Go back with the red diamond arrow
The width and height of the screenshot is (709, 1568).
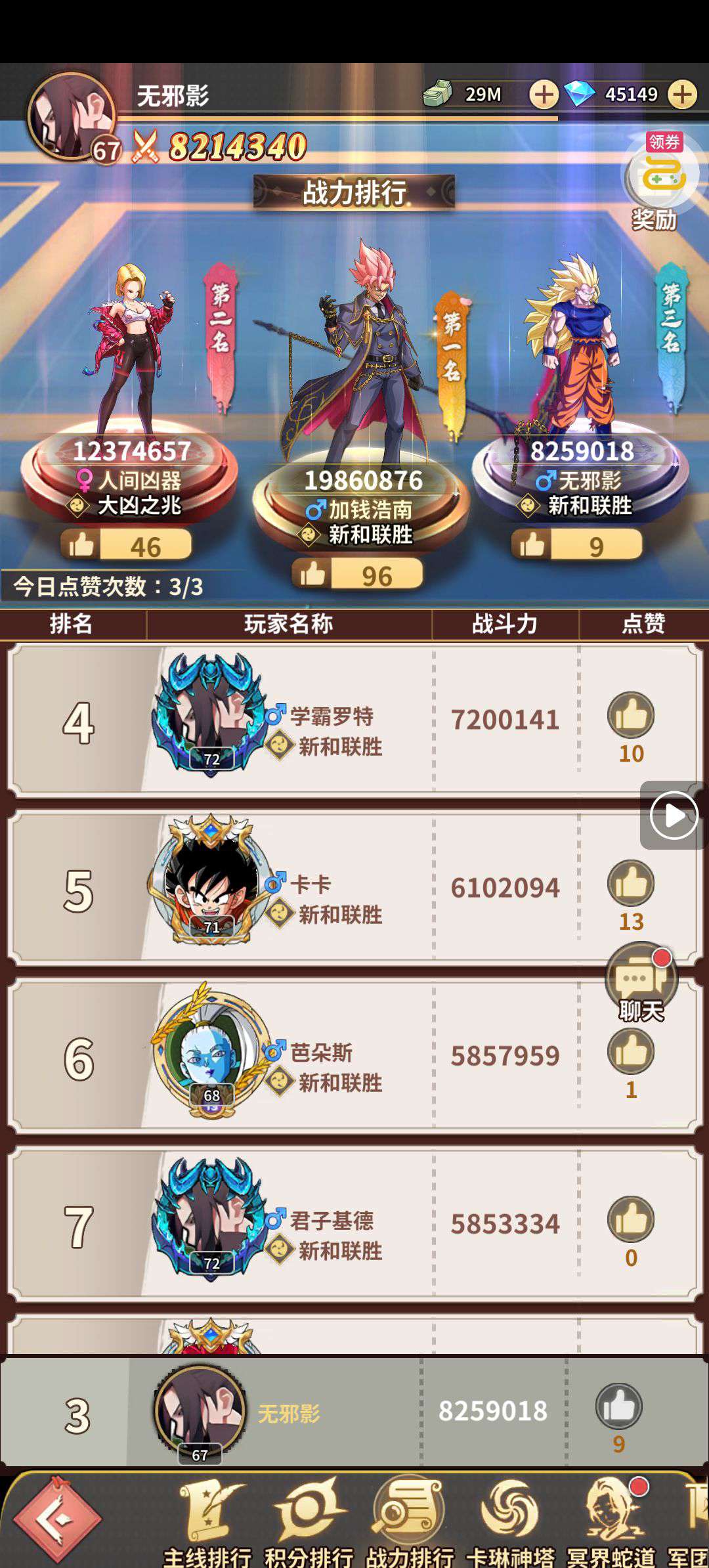click(58, 1519)
